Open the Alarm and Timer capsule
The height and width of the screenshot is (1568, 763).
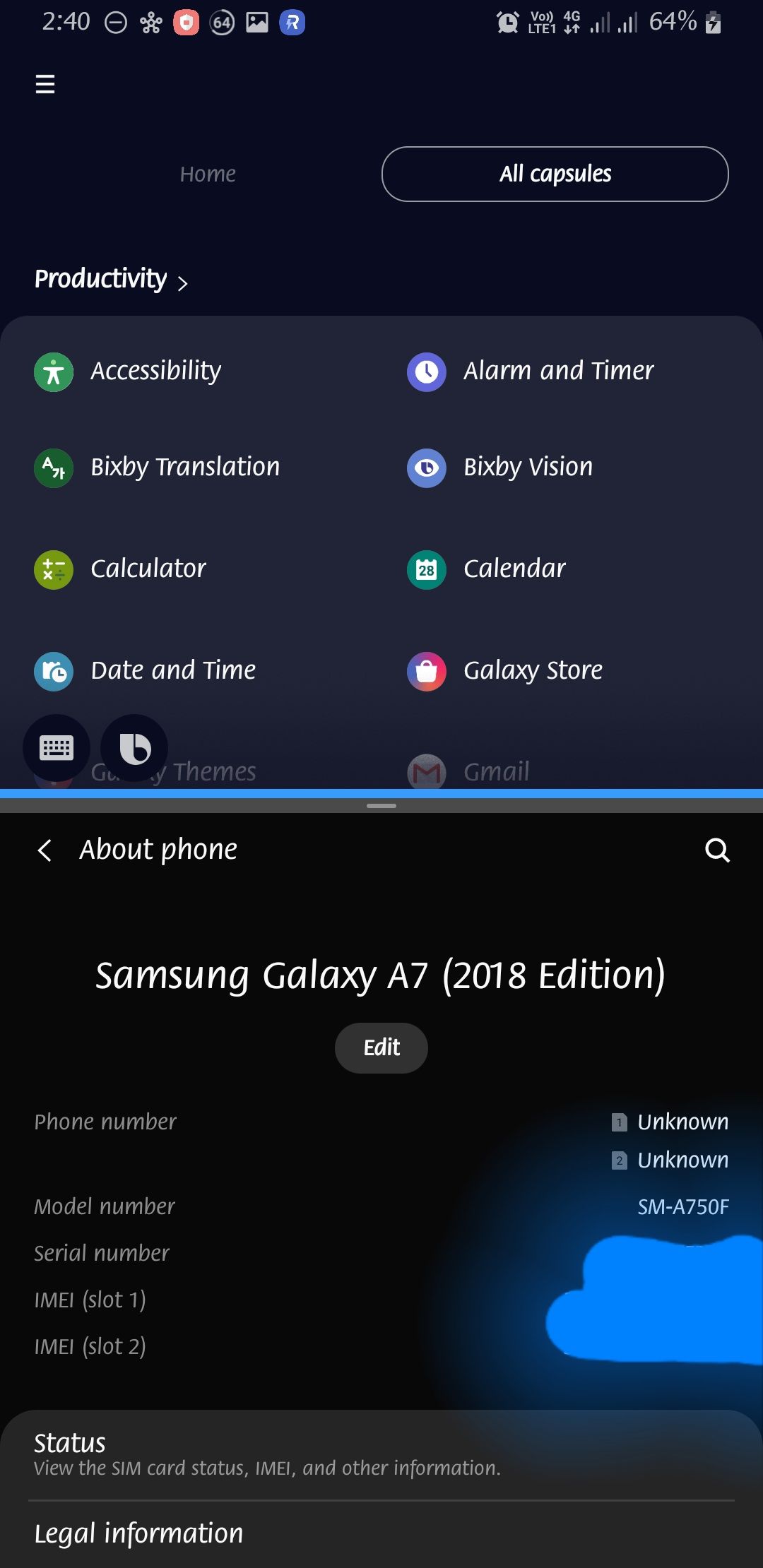click(x=558, y=372)
